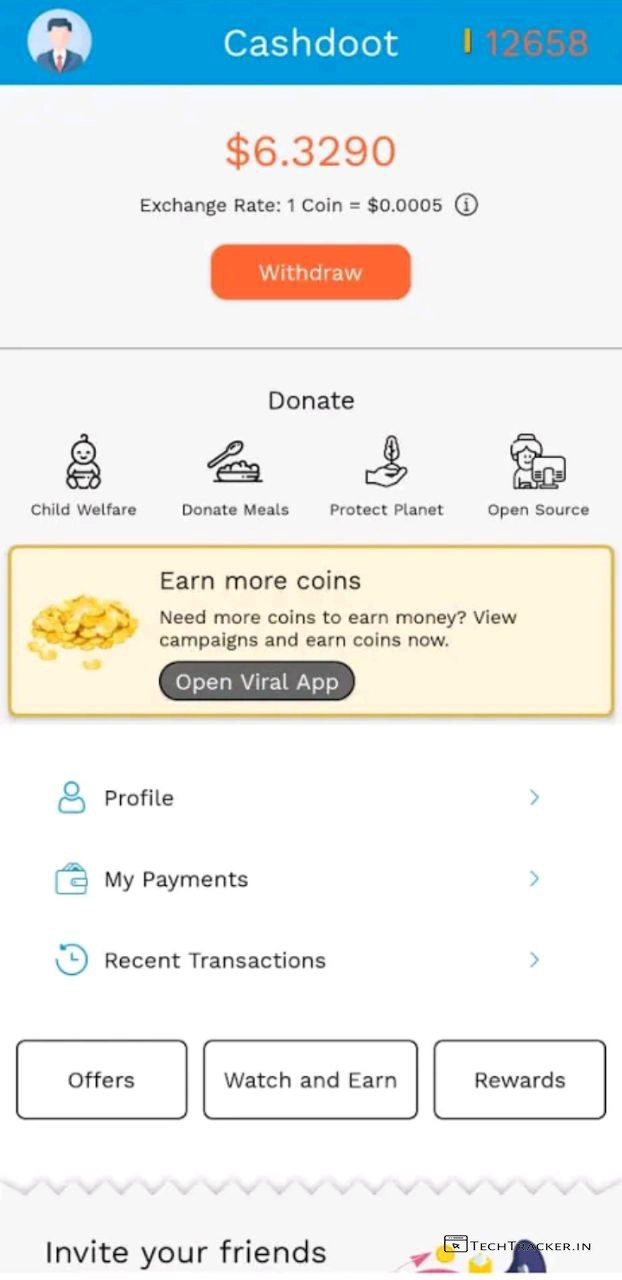Open the profile avatar in header
622x1280 pixels.
pos(59,42)
